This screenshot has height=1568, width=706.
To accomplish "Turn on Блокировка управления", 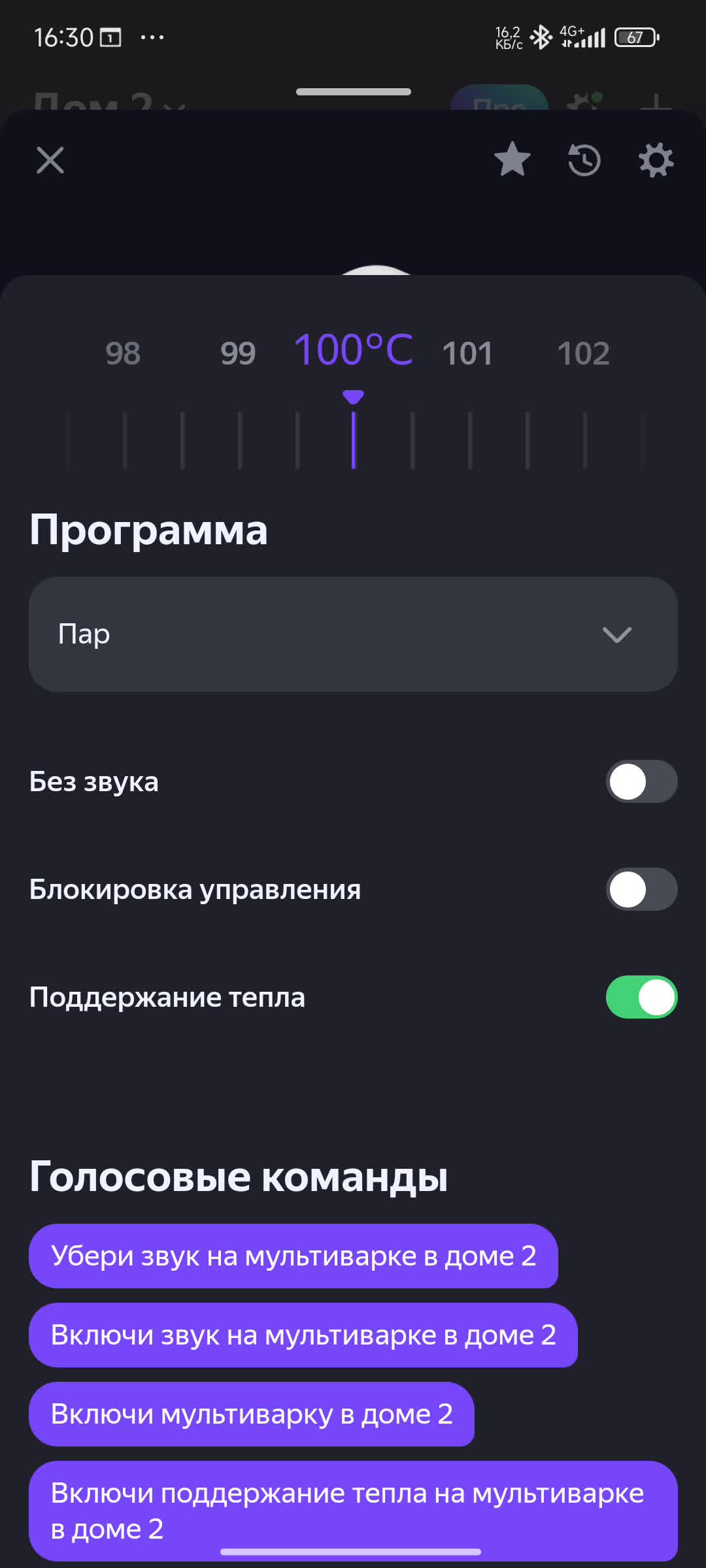I will pos(641,889).
